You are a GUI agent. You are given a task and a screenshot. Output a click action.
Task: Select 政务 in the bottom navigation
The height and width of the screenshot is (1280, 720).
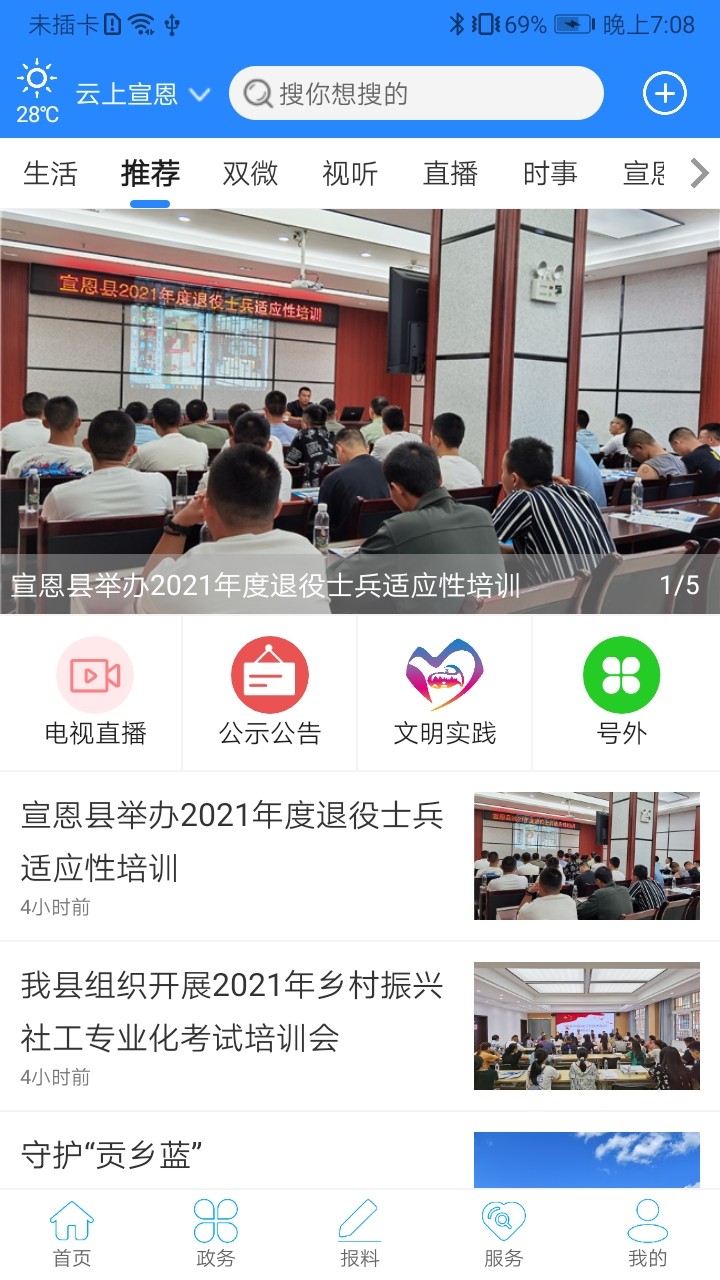(x=215, y=1232)
